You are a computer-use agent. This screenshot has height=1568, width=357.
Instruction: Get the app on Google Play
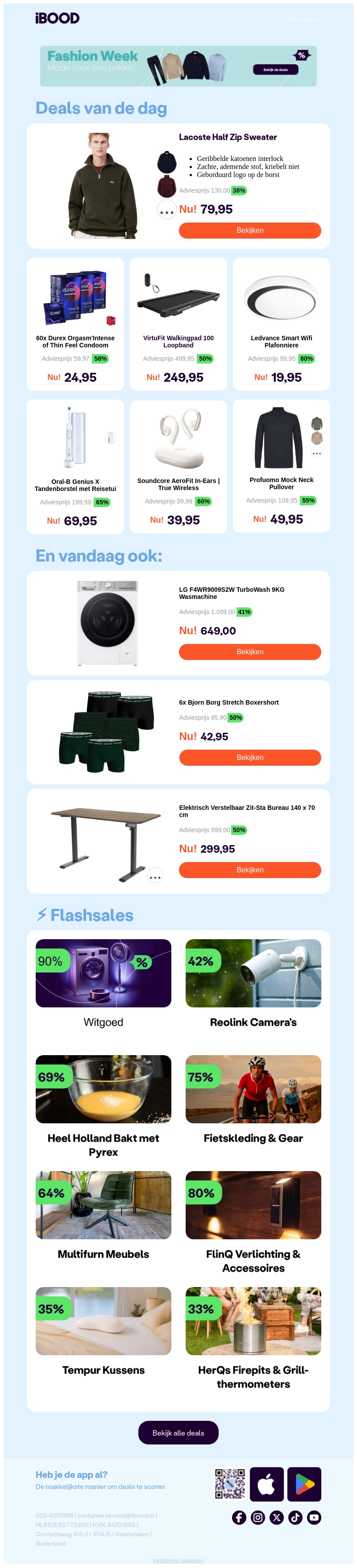[x=305, y=1484]
